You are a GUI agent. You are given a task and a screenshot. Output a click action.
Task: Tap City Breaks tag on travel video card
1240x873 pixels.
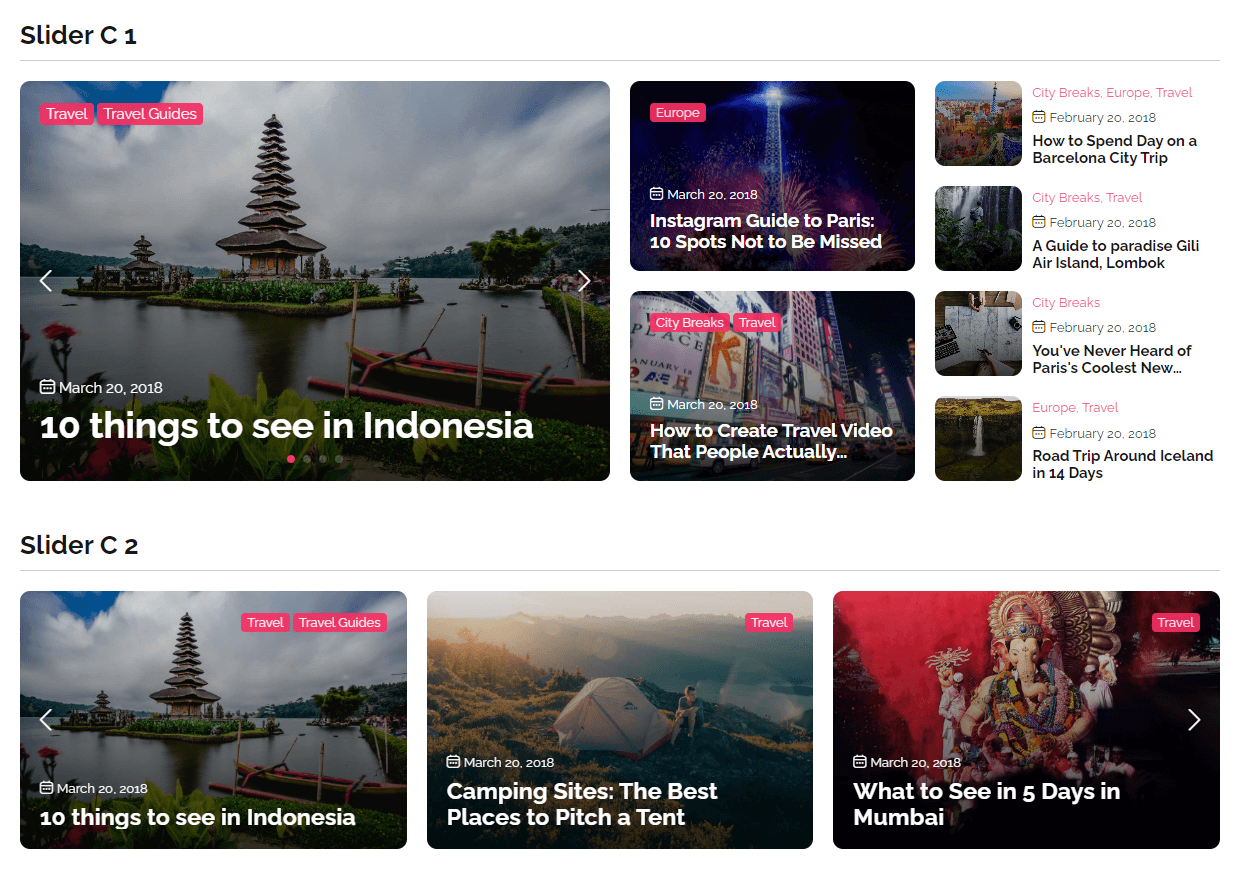click(689, 323)
